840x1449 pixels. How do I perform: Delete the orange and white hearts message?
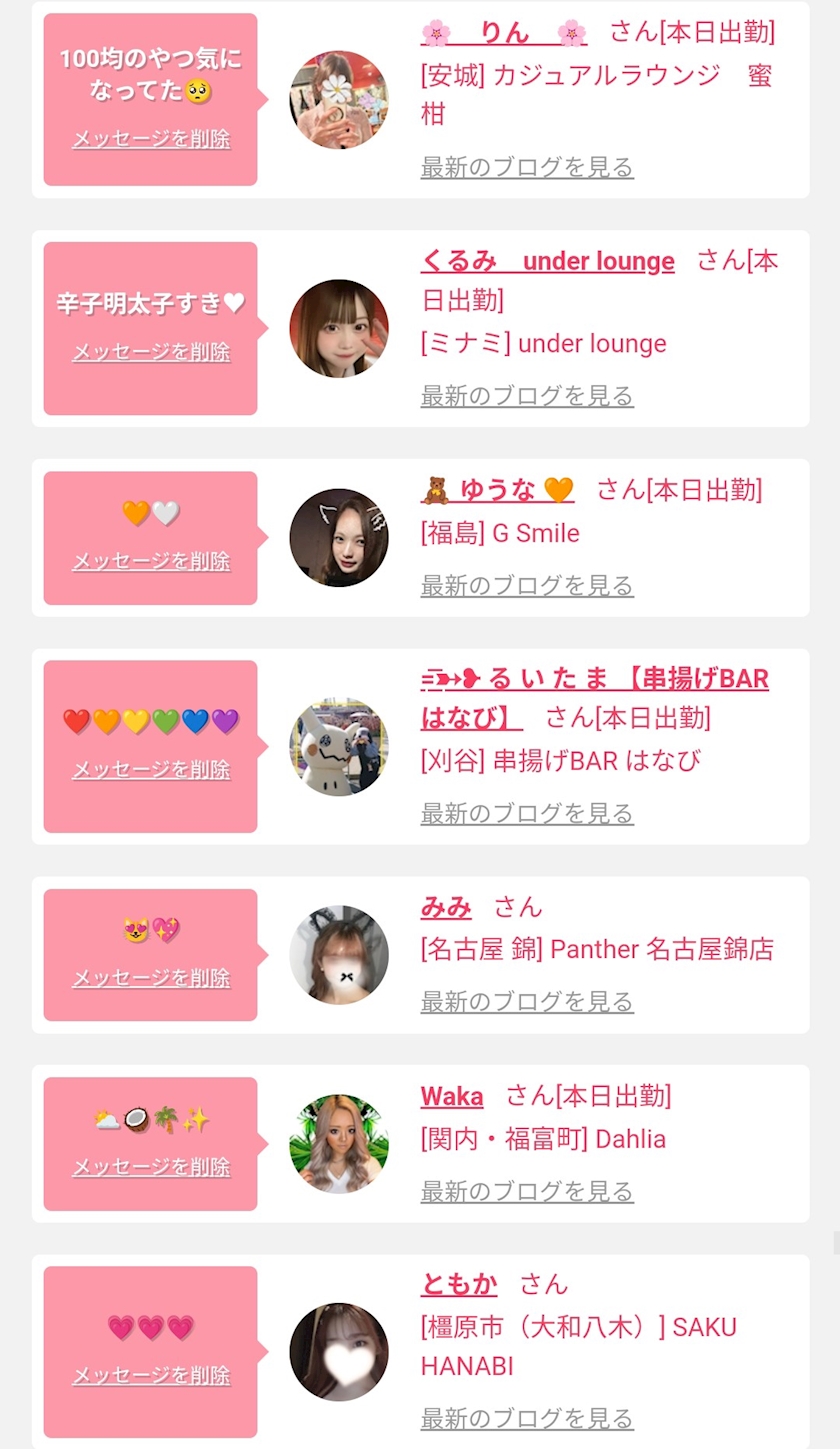click(151, 561)
